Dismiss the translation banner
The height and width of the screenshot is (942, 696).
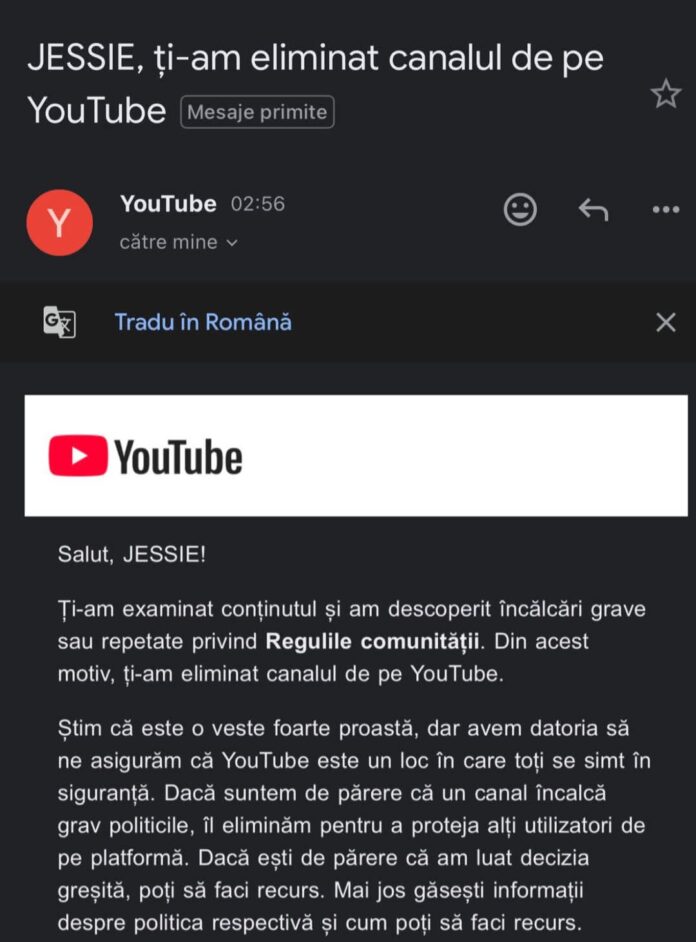[665, 322]
